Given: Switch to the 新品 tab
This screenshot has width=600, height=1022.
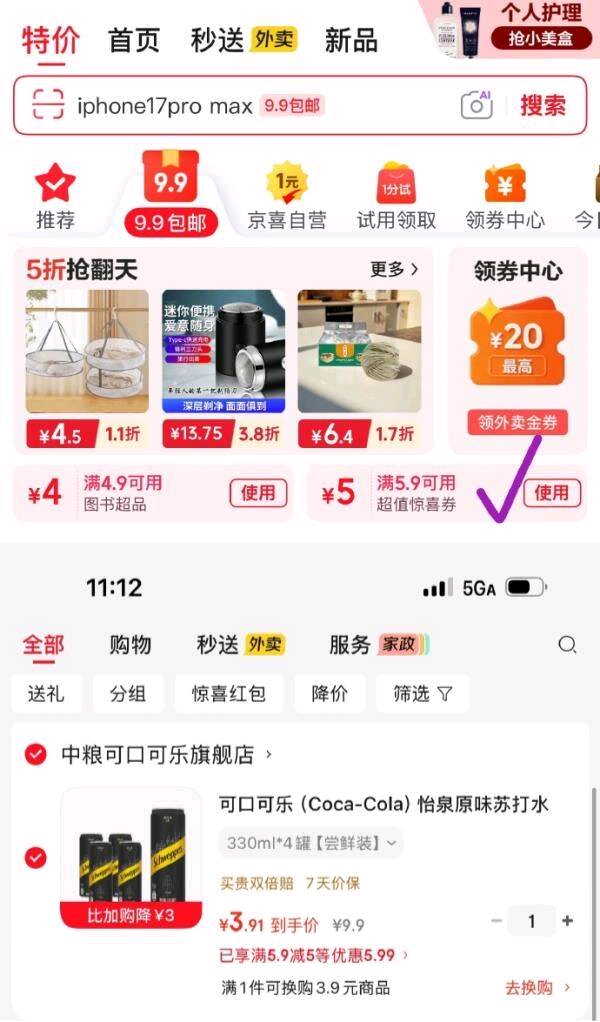Looking at the screenshot, I should 351,40.
